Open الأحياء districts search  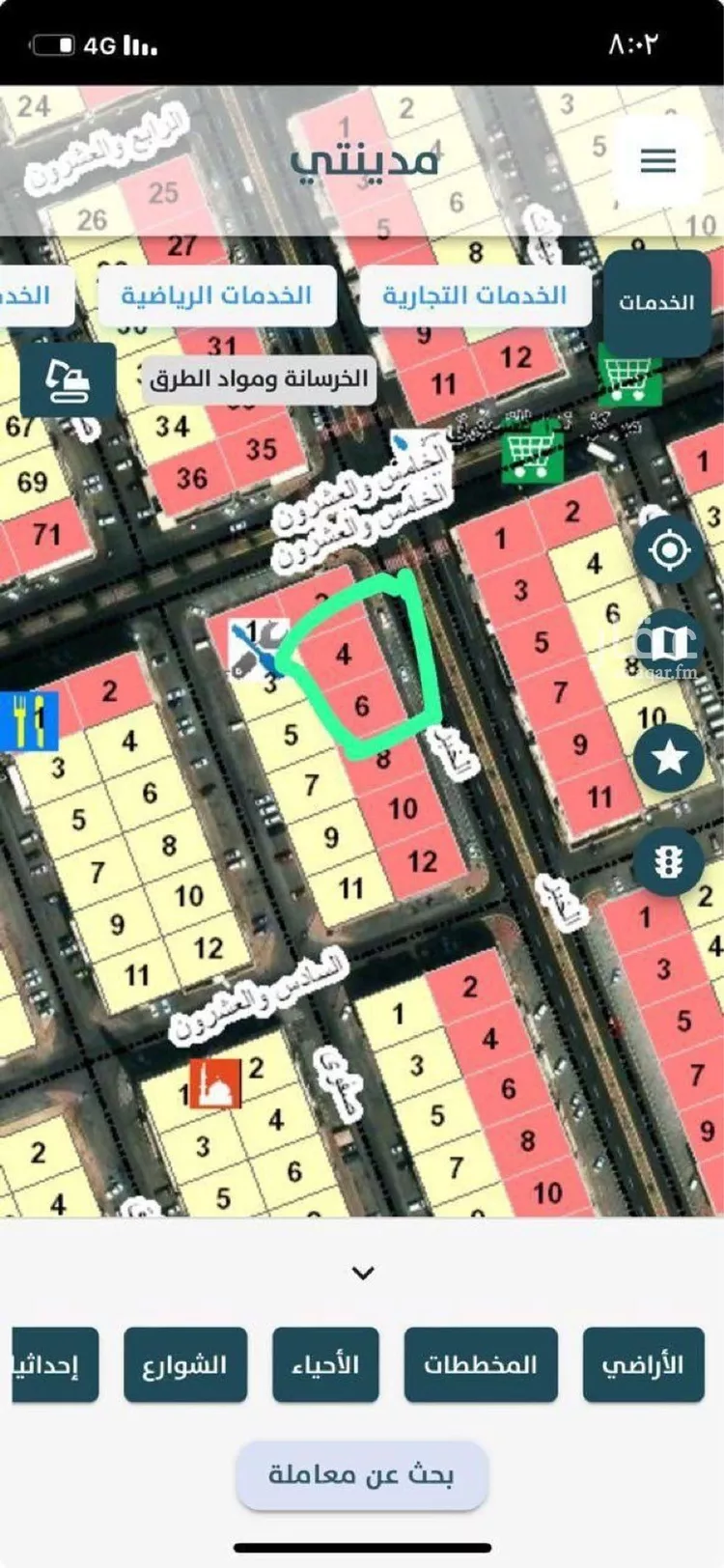click(325, 1364)
